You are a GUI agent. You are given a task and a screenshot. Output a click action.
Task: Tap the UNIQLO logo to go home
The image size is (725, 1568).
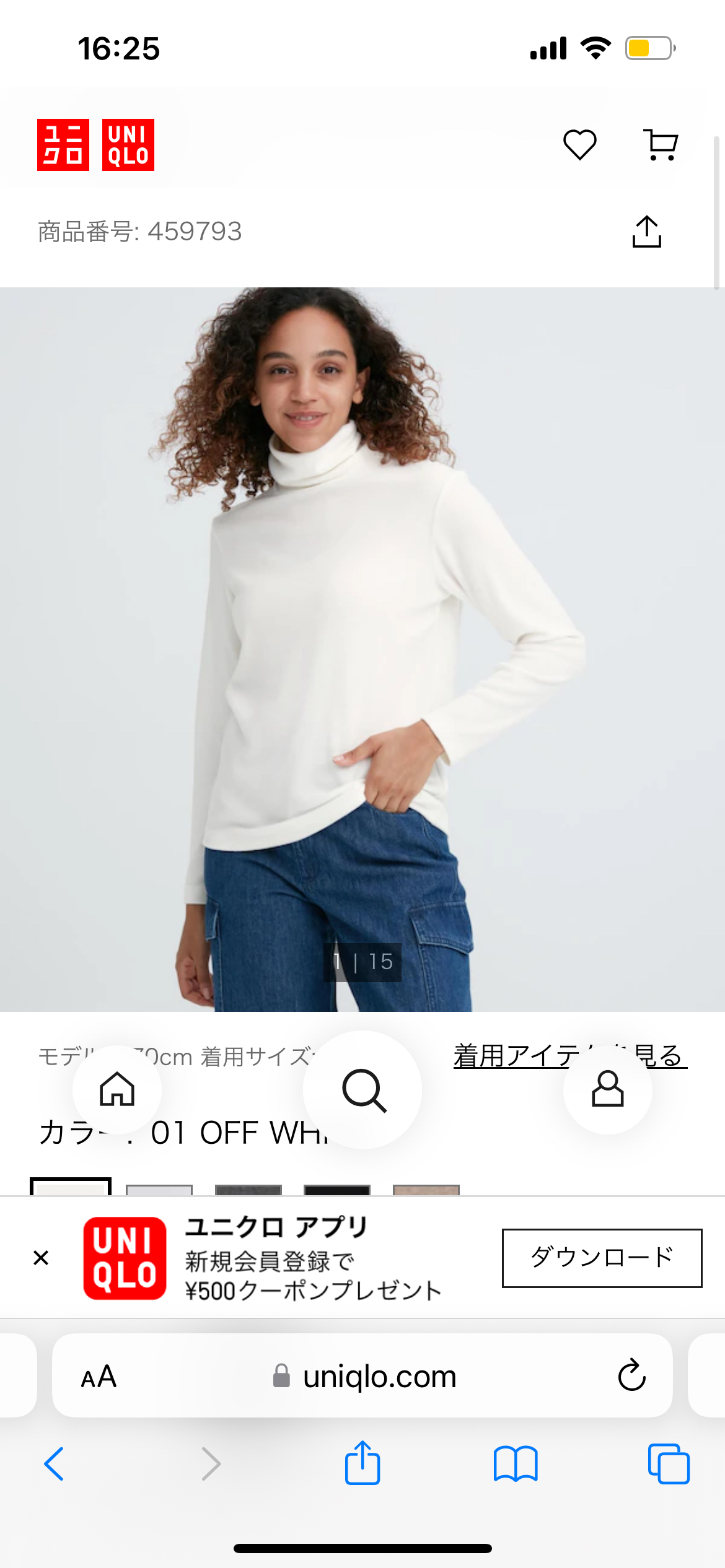[x=96, y=144]
